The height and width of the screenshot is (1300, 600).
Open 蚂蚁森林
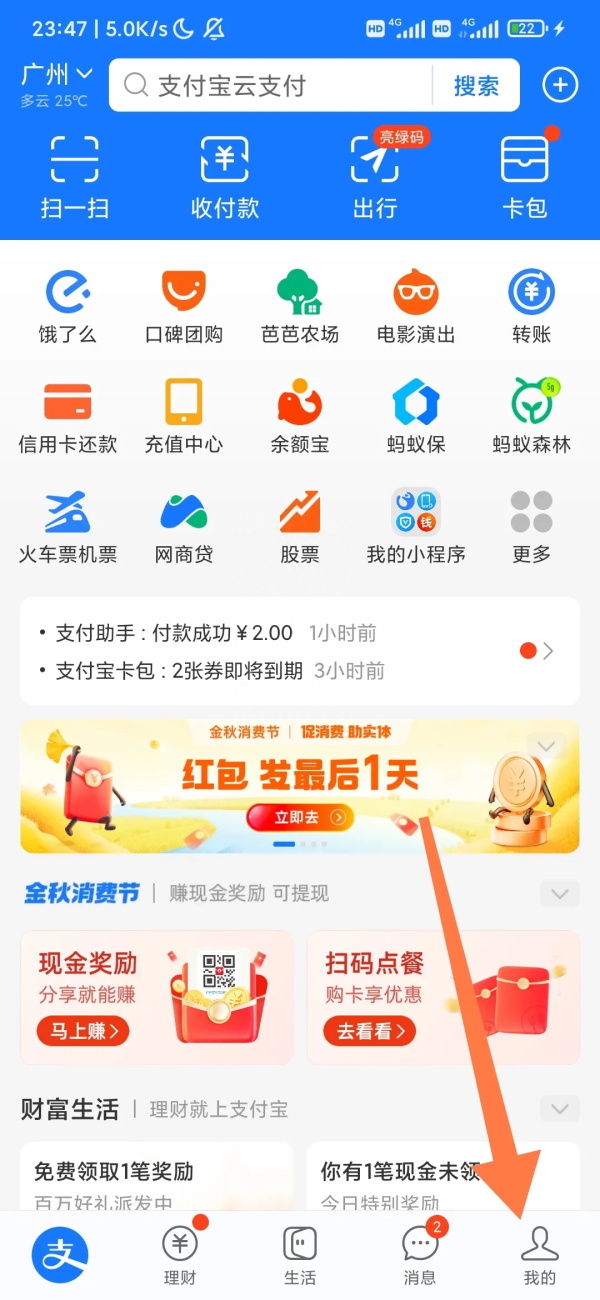(531, 416)
